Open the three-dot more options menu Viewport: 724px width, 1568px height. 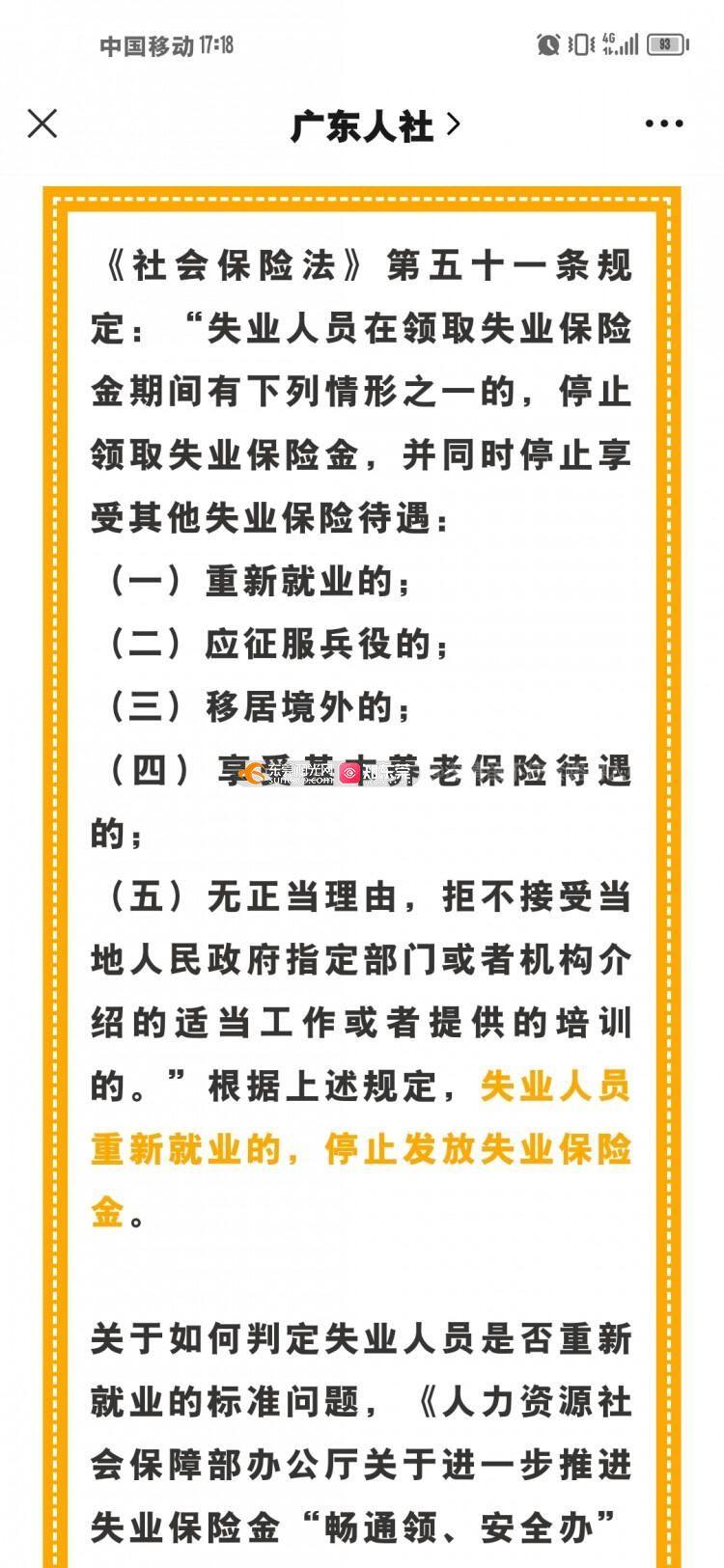663,124
